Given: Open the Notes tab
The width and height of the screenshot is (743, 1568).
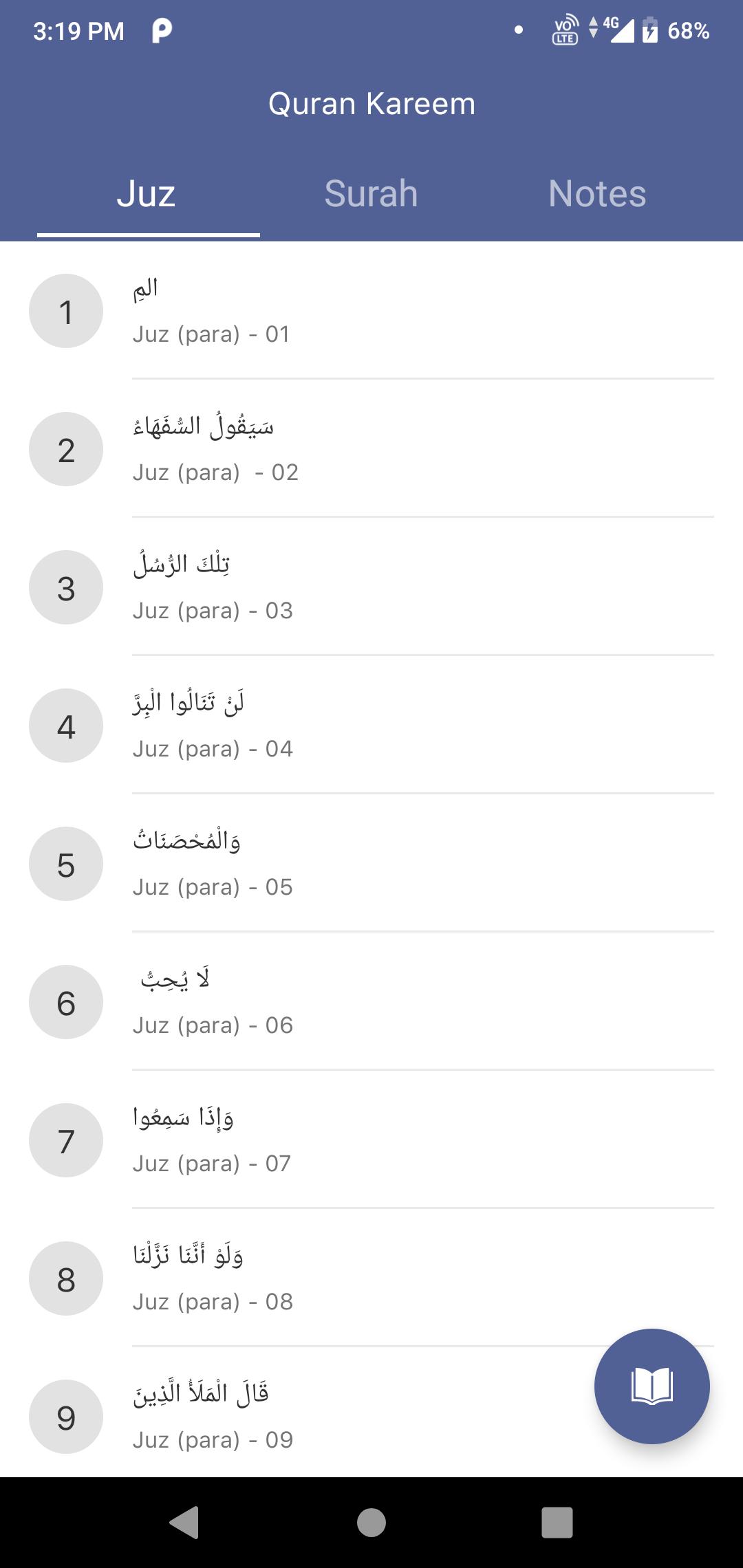Looking at the screenshot, I should pos(597,194).
